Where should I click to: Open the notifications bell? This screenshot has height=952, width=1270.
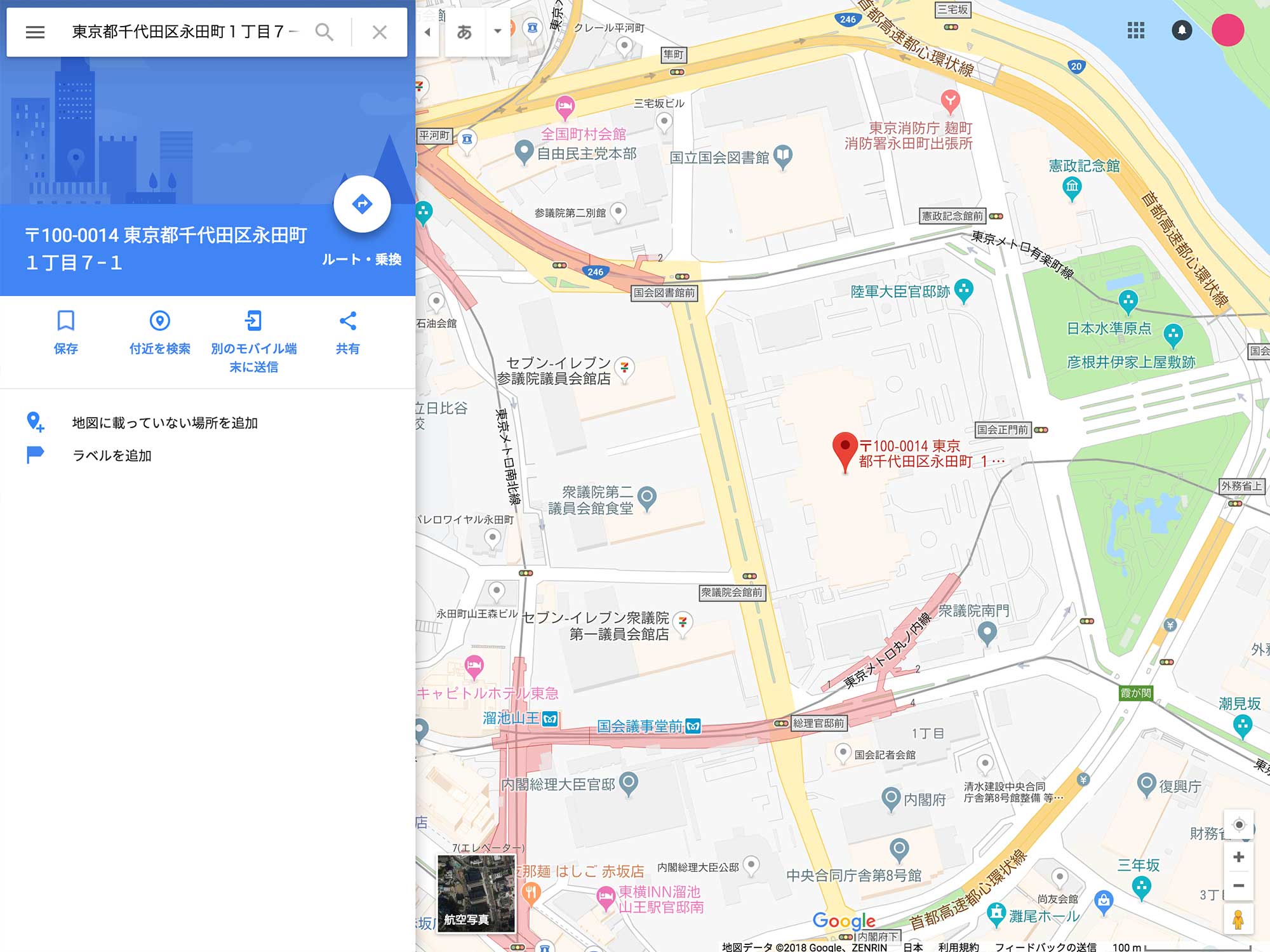[1181, 30]
